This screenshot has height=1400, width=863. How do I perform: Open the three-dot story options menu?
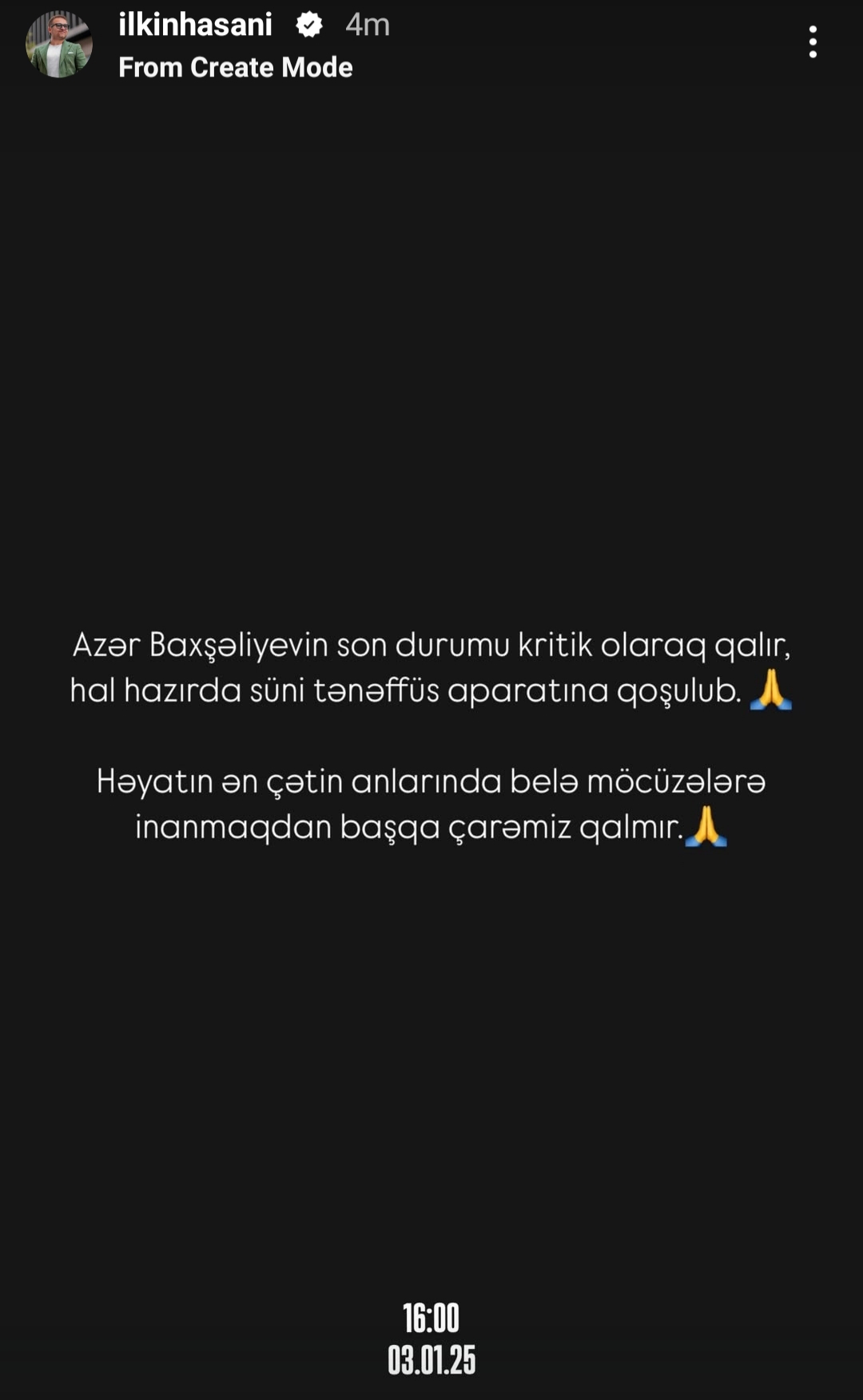[813, 42]
